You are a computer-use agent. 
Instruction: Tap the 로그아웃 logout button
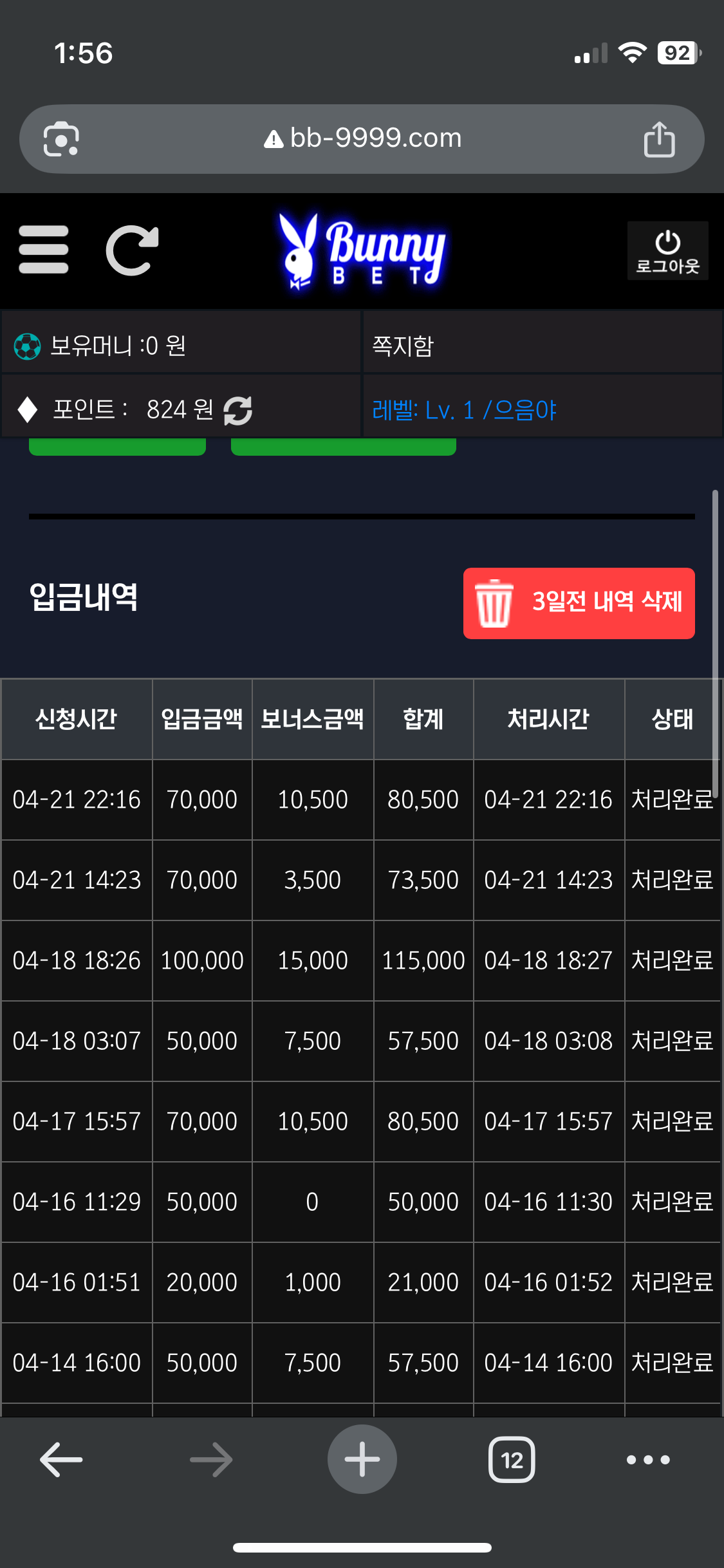click(x=667, y=251)
